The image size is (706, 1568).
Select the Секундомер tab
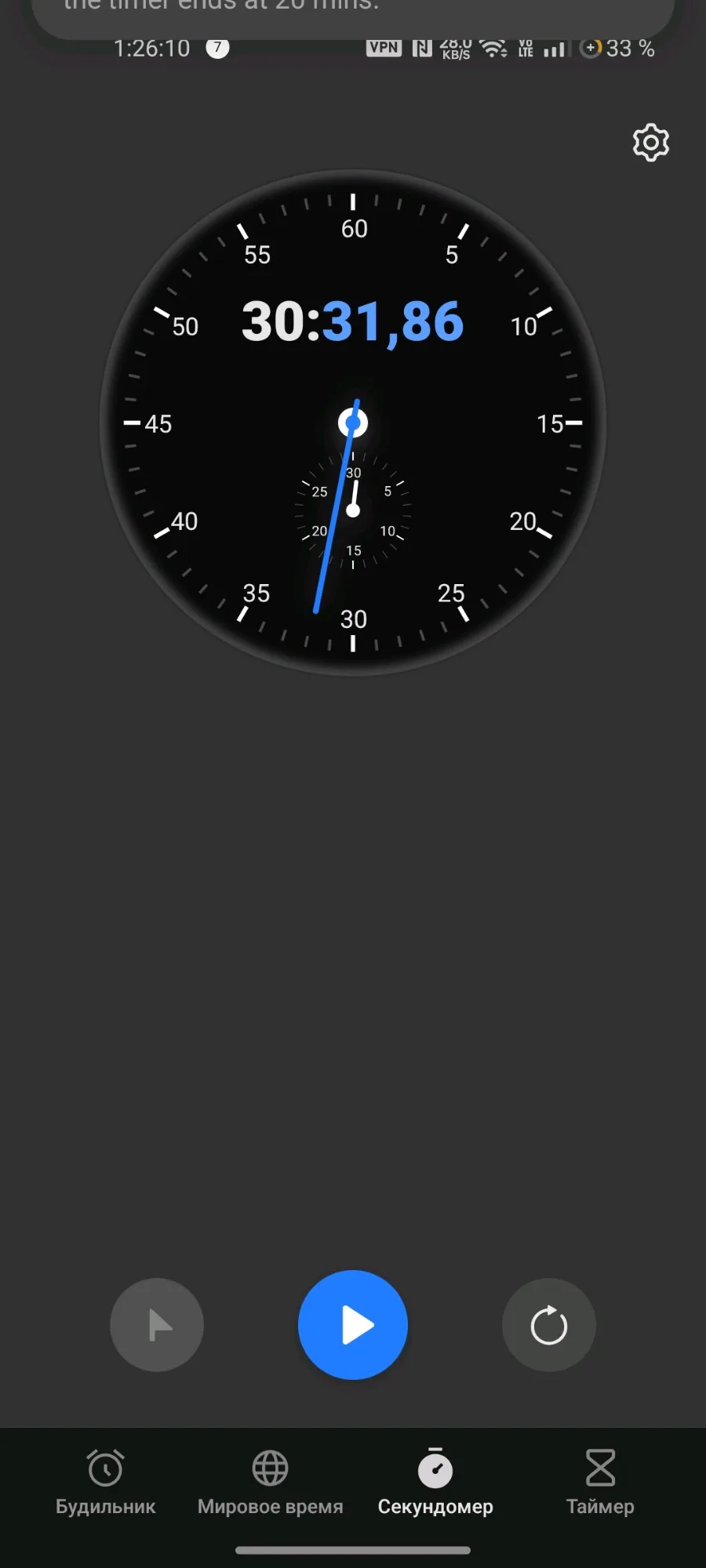point(435,1482)
